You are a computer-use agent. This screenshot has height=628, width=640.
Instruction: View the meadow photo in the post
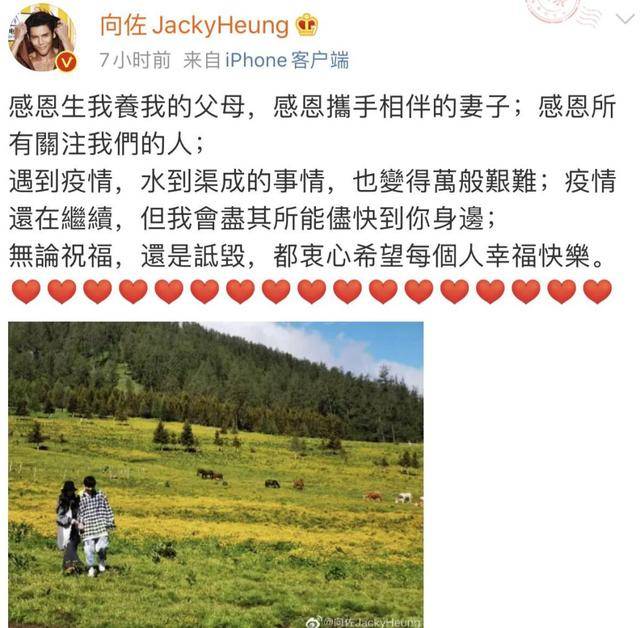216,472
